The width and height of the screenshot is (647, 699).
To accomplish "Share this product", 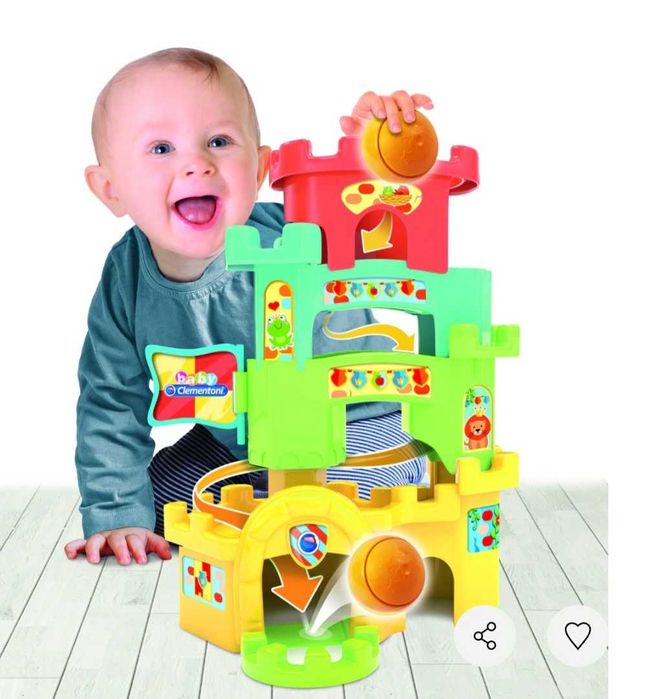I will pyautogui.click(x=485, y=636).
